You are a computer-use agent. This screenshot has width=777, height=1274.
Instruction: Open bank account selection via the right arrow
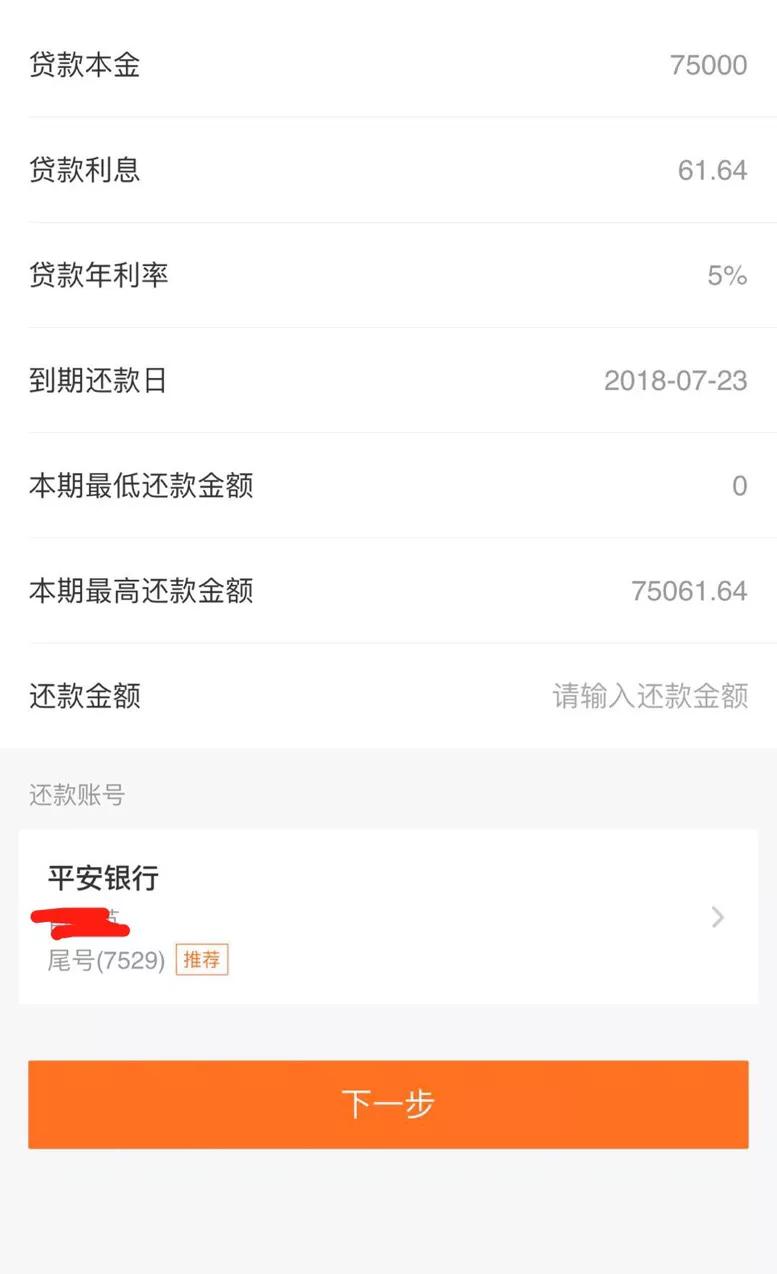tap(718, 917)
